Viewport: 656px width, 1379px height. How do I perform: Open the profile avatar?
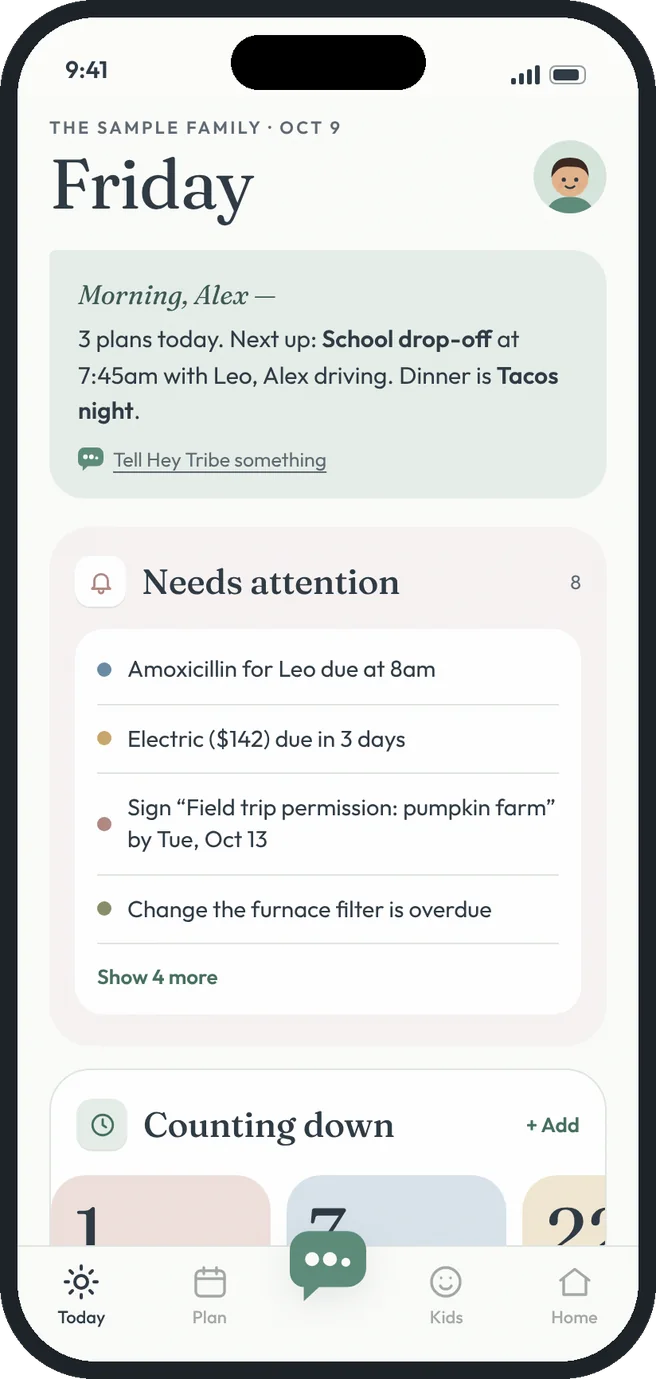(x=570, y=177)
